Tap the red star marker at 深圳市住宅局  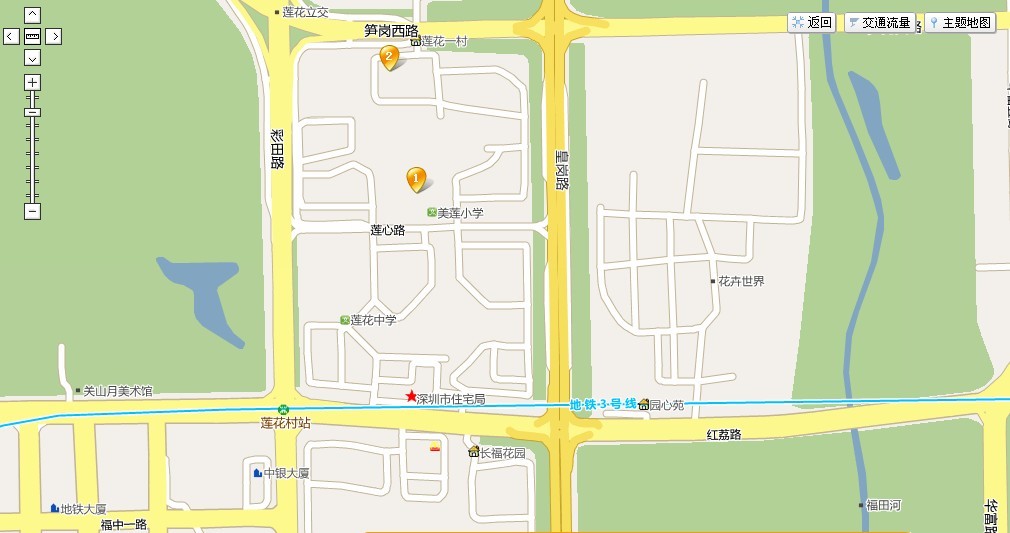[411, 396]
